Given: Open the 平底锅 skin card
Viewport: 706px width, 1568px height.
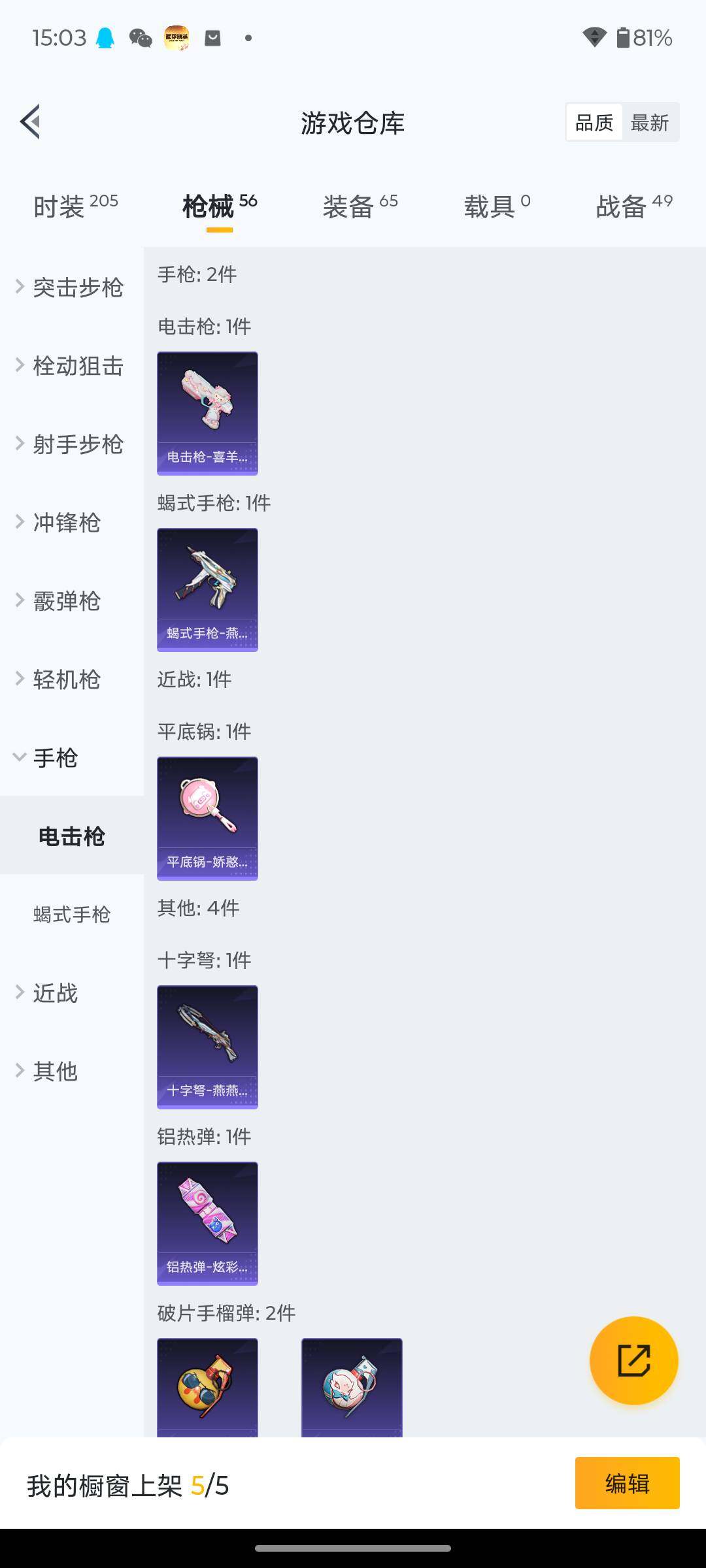Looking at the screenshot, I should [x=207, y=818].
